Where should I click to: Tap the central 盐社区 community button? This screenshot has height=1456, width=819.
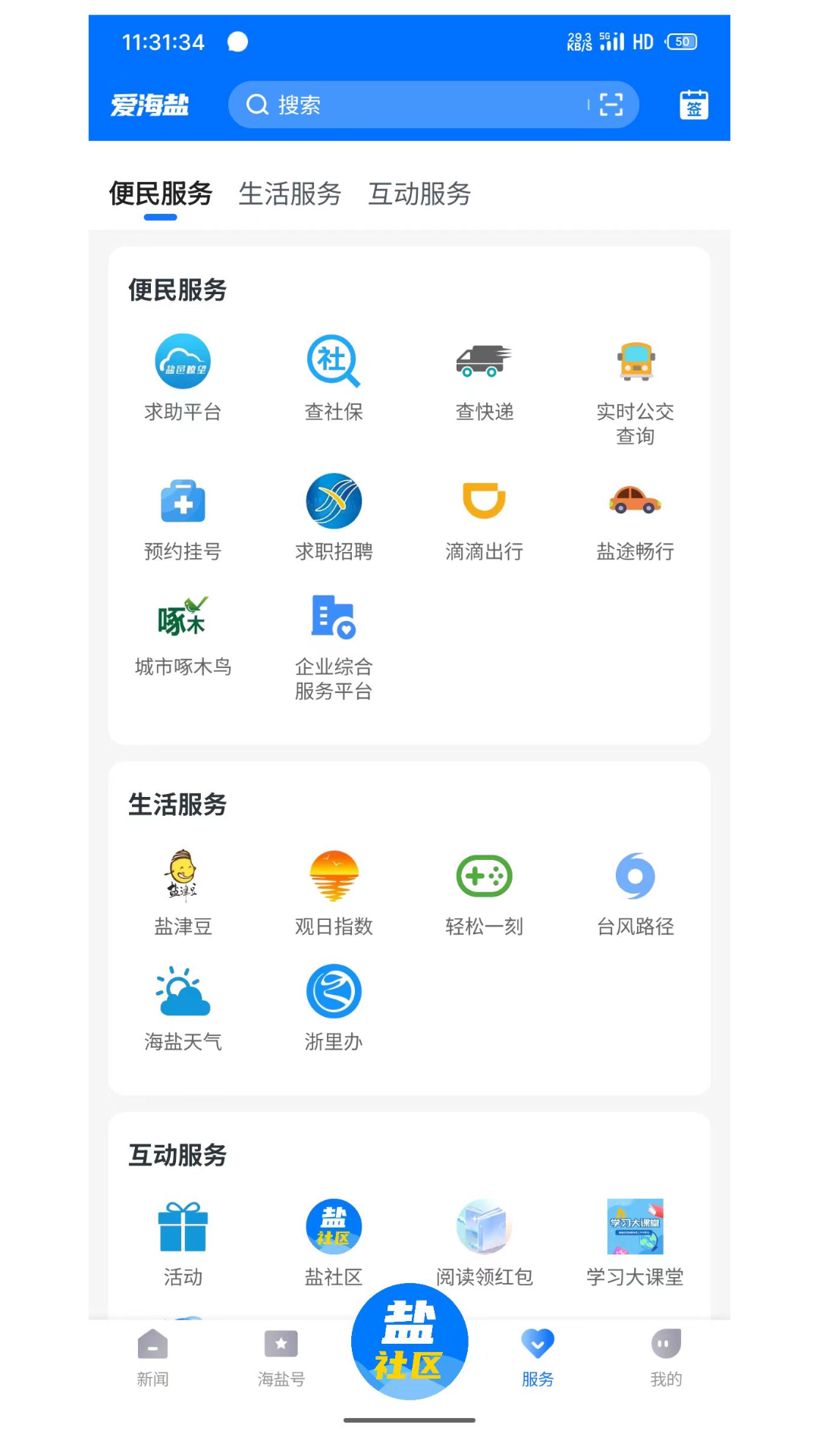[409, 1341]
